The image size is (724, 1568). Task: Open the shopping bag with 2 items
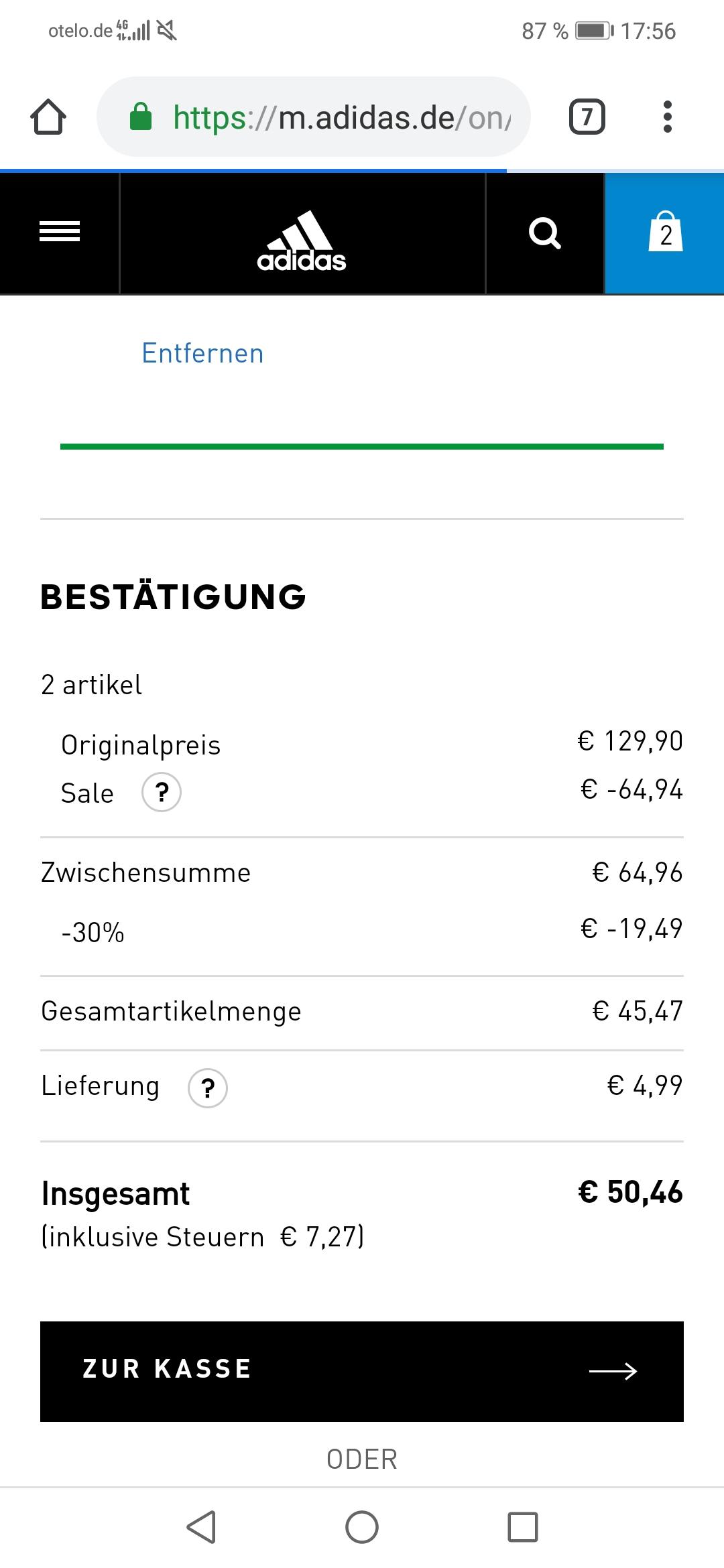click(x=665, y=233)
